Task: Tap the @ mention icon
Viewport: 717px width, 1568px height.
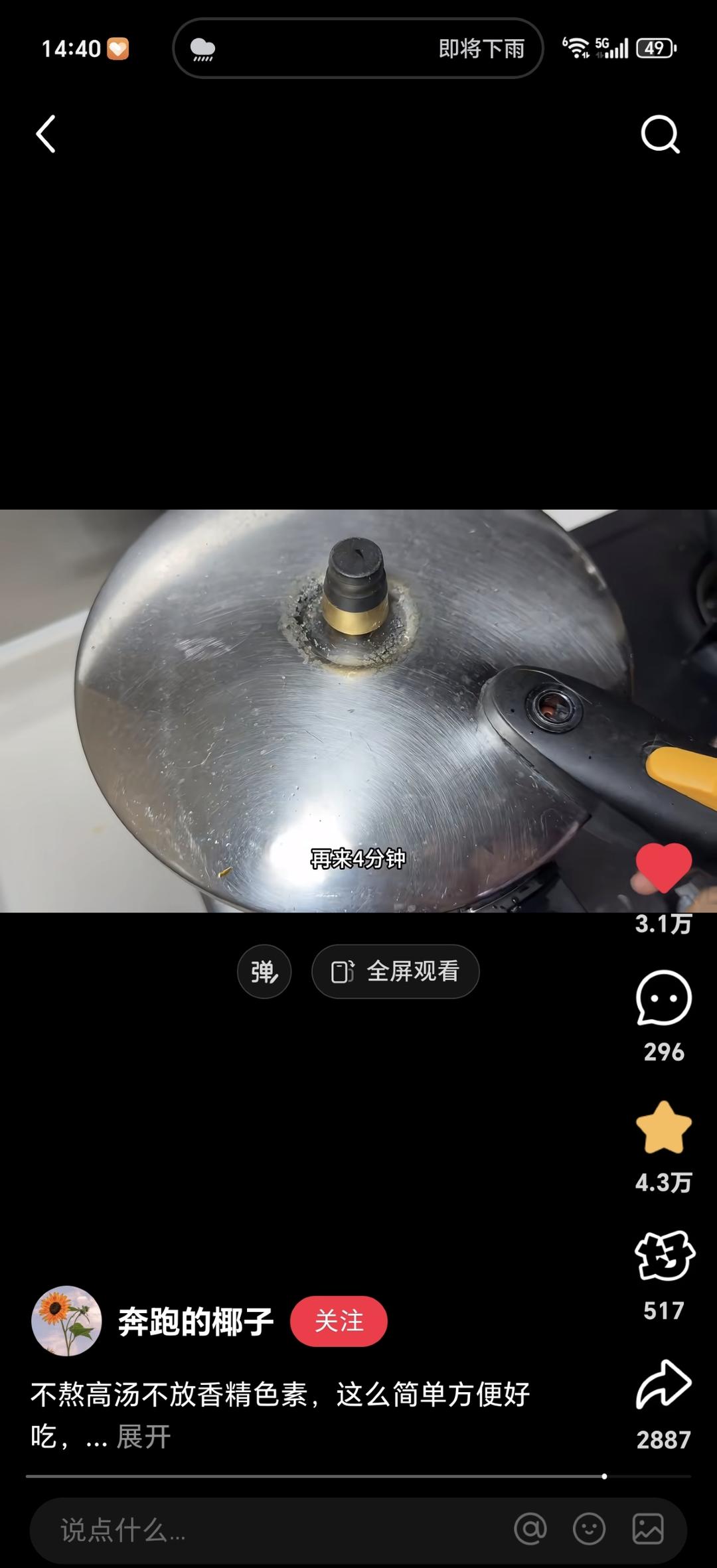Action: pyautogui.click(x=530, y=1529)
